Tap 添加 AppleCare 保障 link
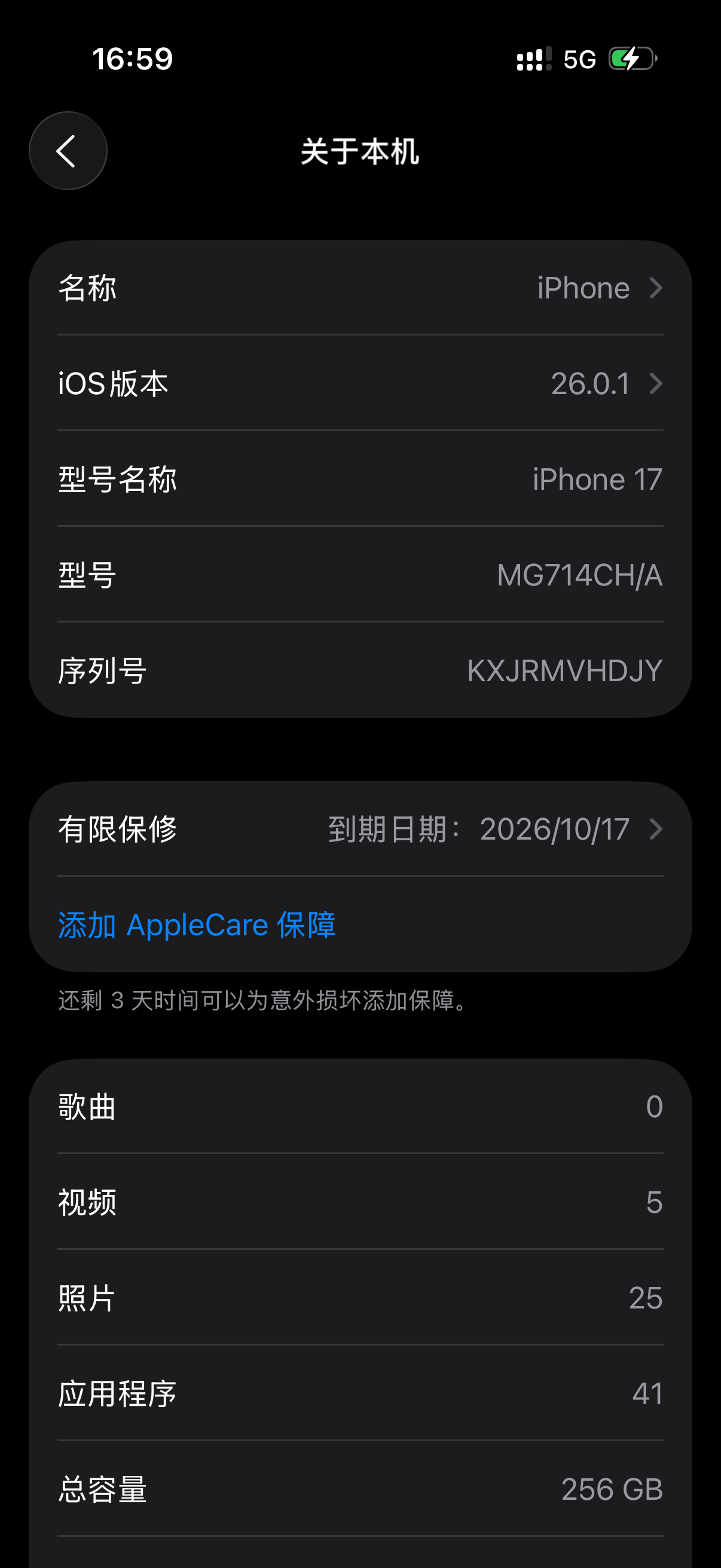721x1568 pixels. click(x=196, y=925)
